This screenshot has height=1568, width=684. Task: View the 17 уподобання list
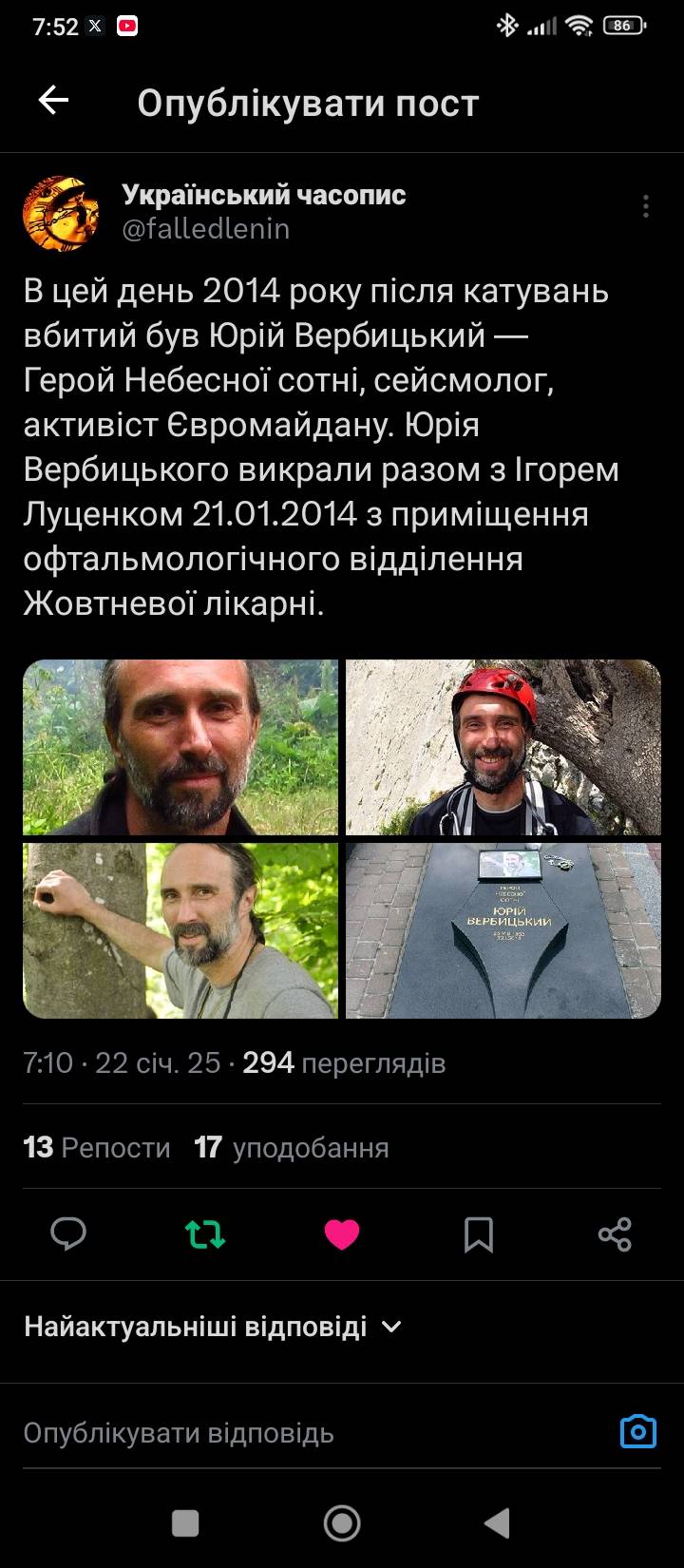[x=292, y=1148]
